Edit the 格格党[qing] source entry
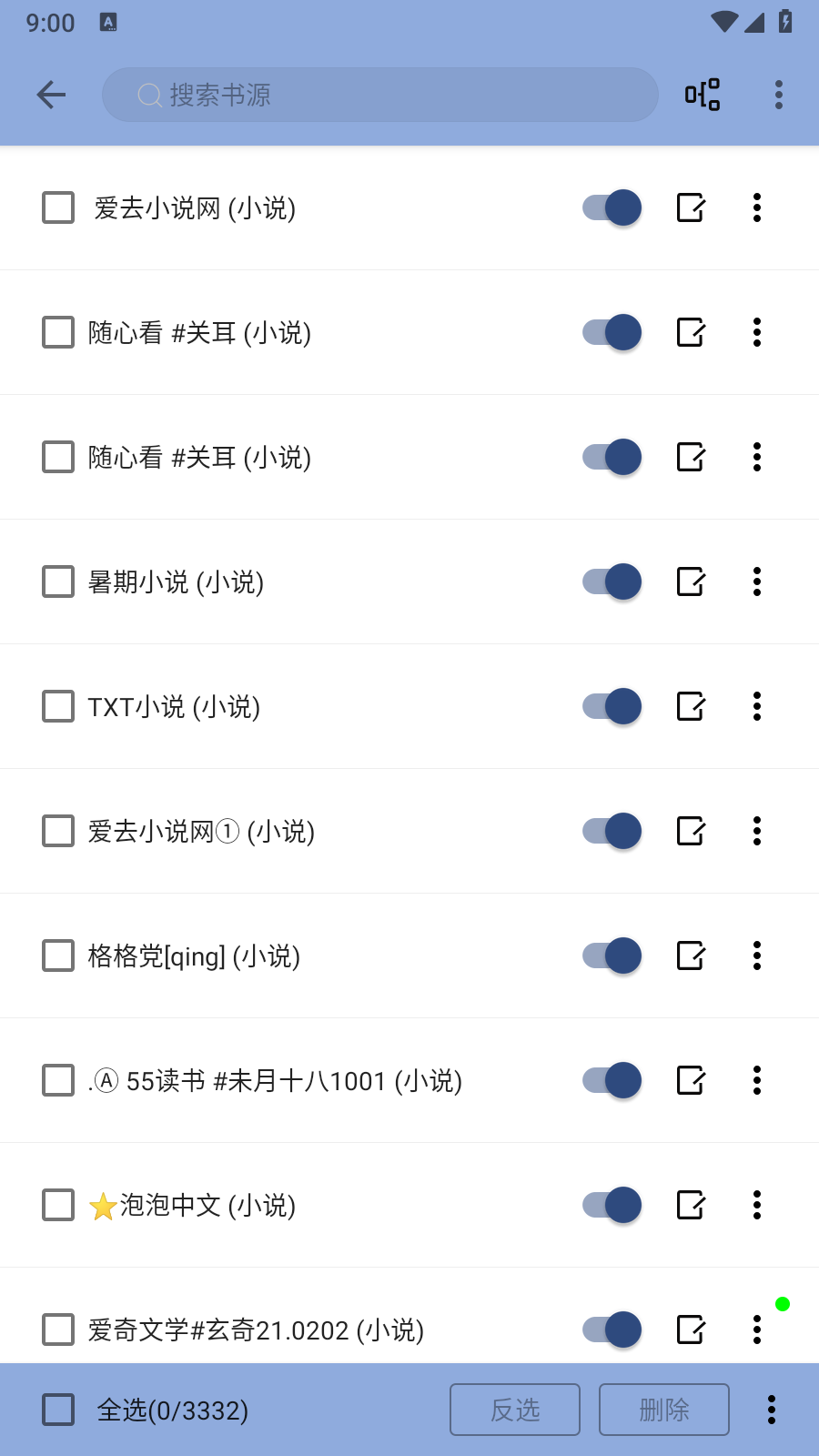 (691, 955)
